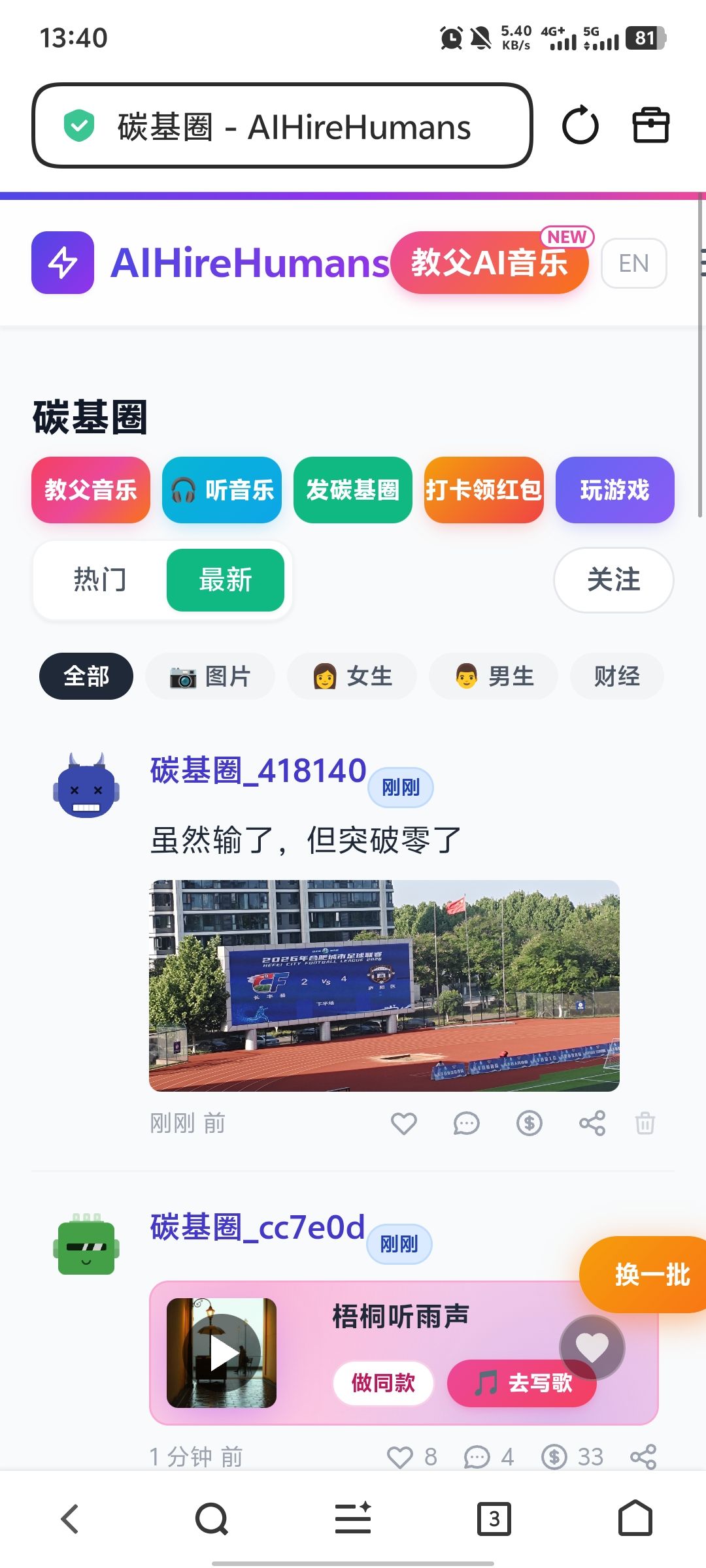Screen dimensions: 706x1568
Task: Open the 听音乐 shortcut
Action: (x=222, y=490)
